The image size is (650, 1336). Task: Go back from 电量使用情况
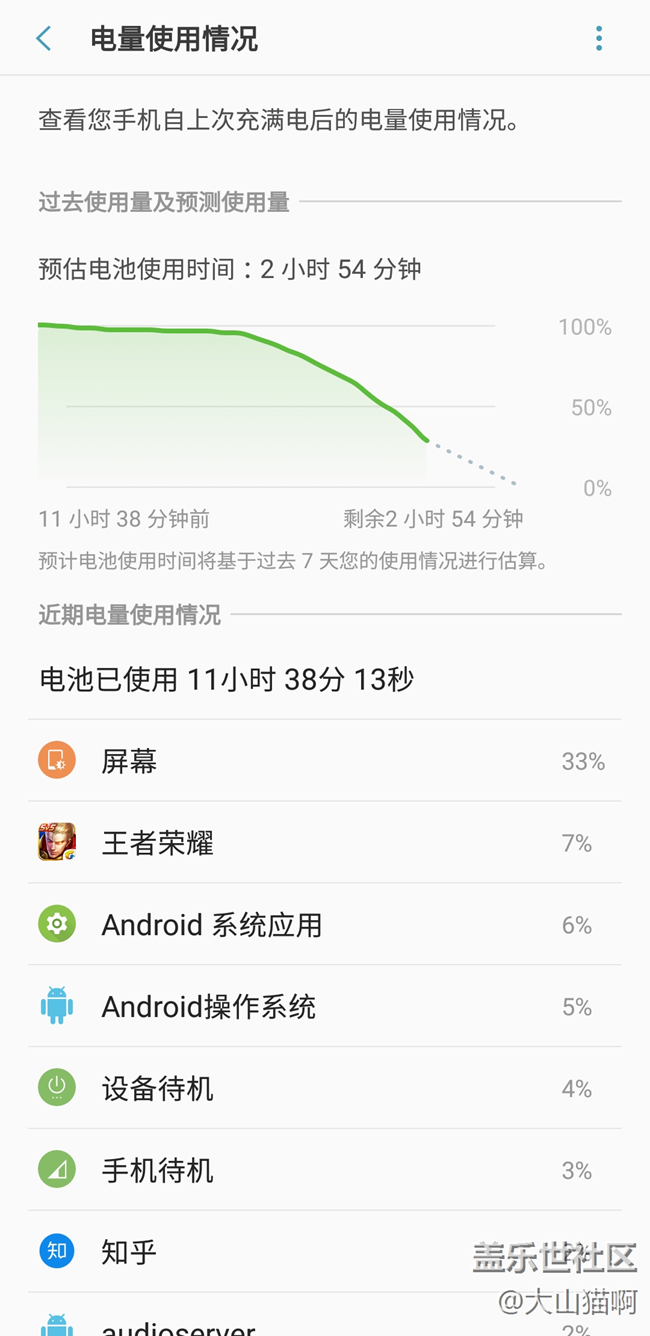(43, 39)
